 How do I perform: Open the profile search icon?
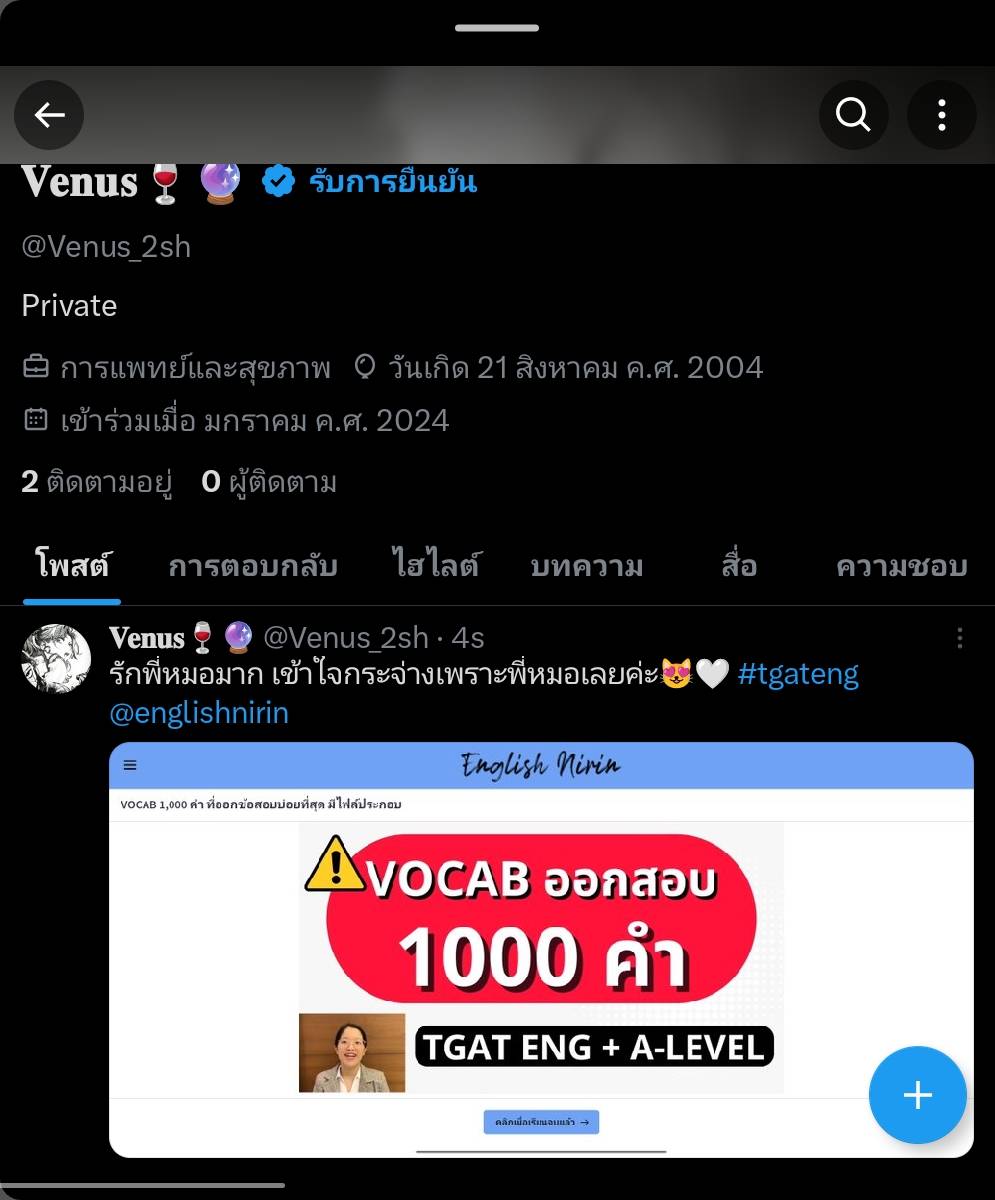coord(853,116)
